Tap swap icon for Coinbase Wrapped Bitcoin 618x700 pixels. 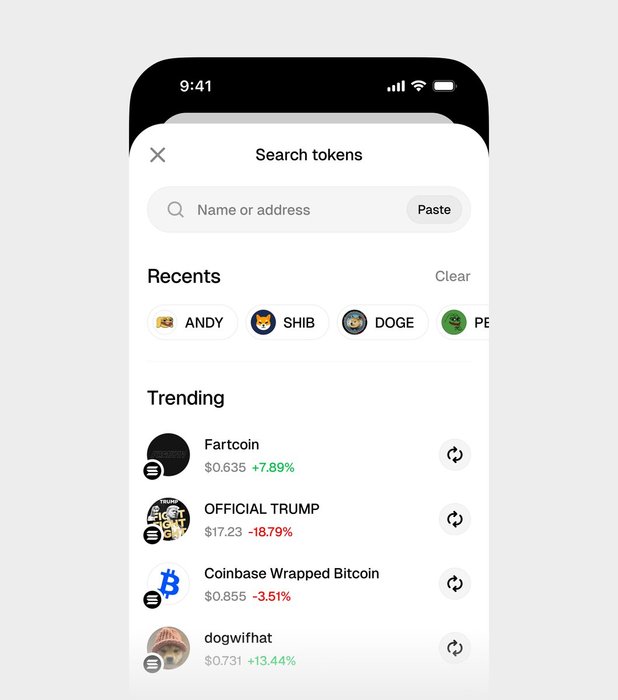coord(455,584)
